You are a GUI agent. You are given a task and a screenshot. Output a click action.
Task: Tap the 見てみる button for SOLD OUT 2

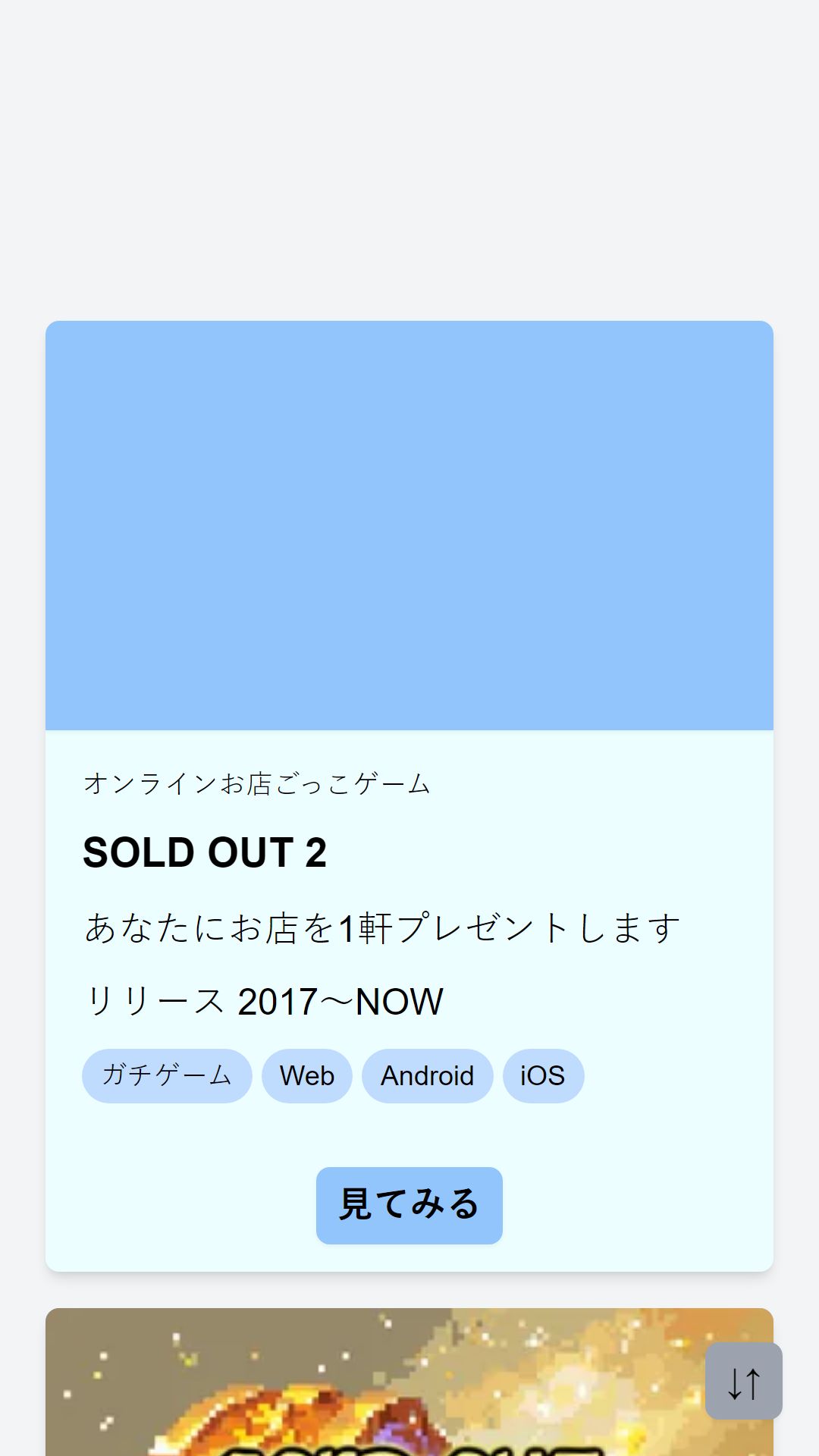tap(409, 1205)
